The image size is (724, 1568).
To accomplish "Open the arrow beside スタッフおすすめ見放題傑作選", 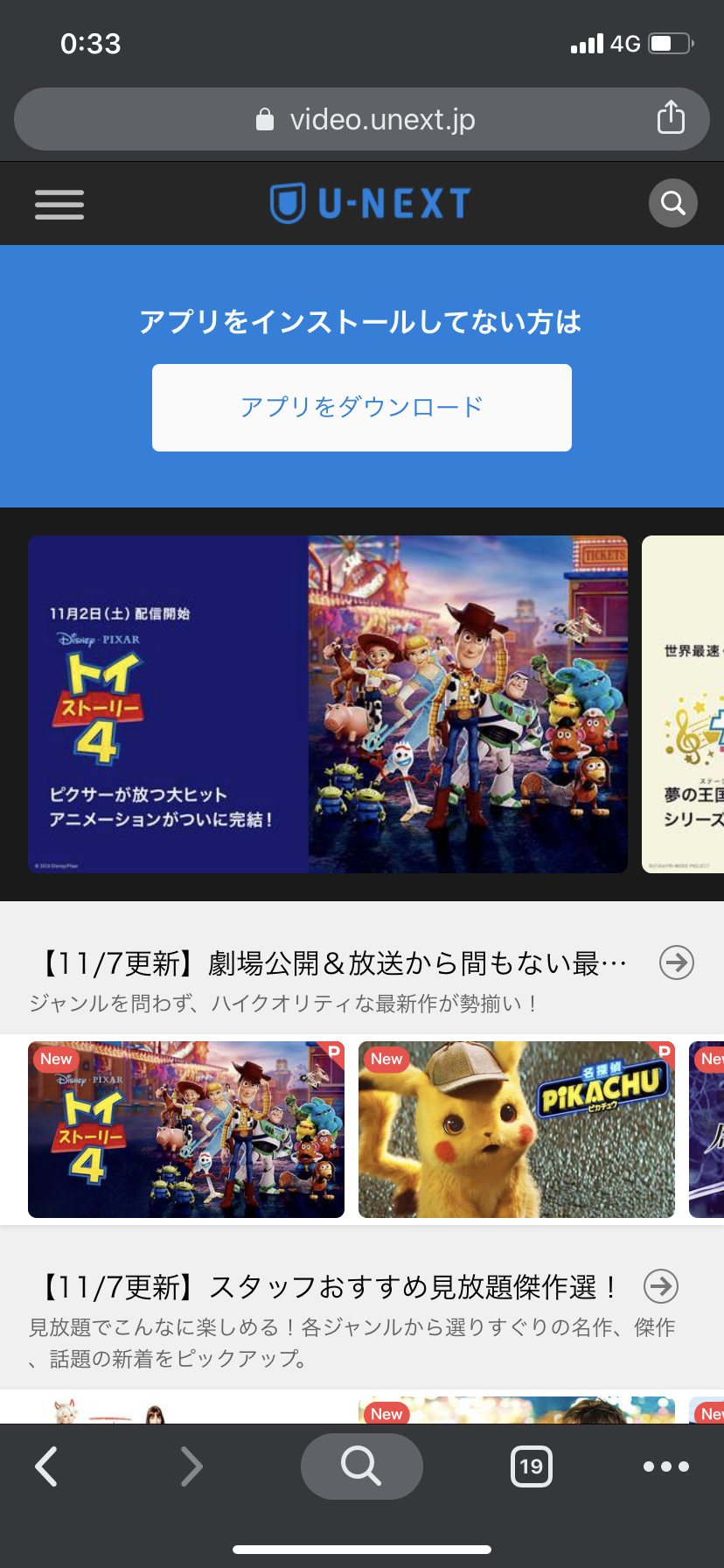I will tap(661, 1286).
